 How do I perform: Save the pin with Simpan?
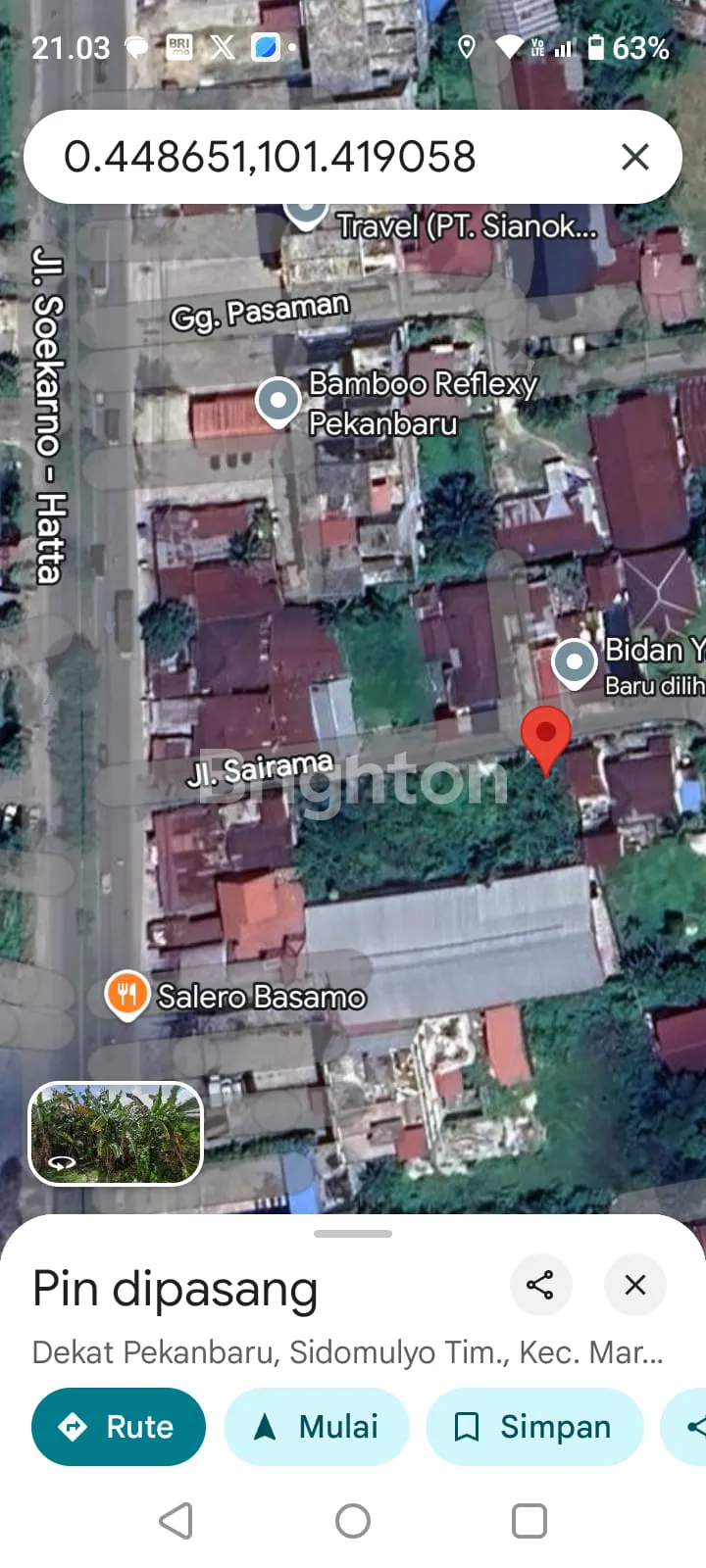coord(534,1427)
